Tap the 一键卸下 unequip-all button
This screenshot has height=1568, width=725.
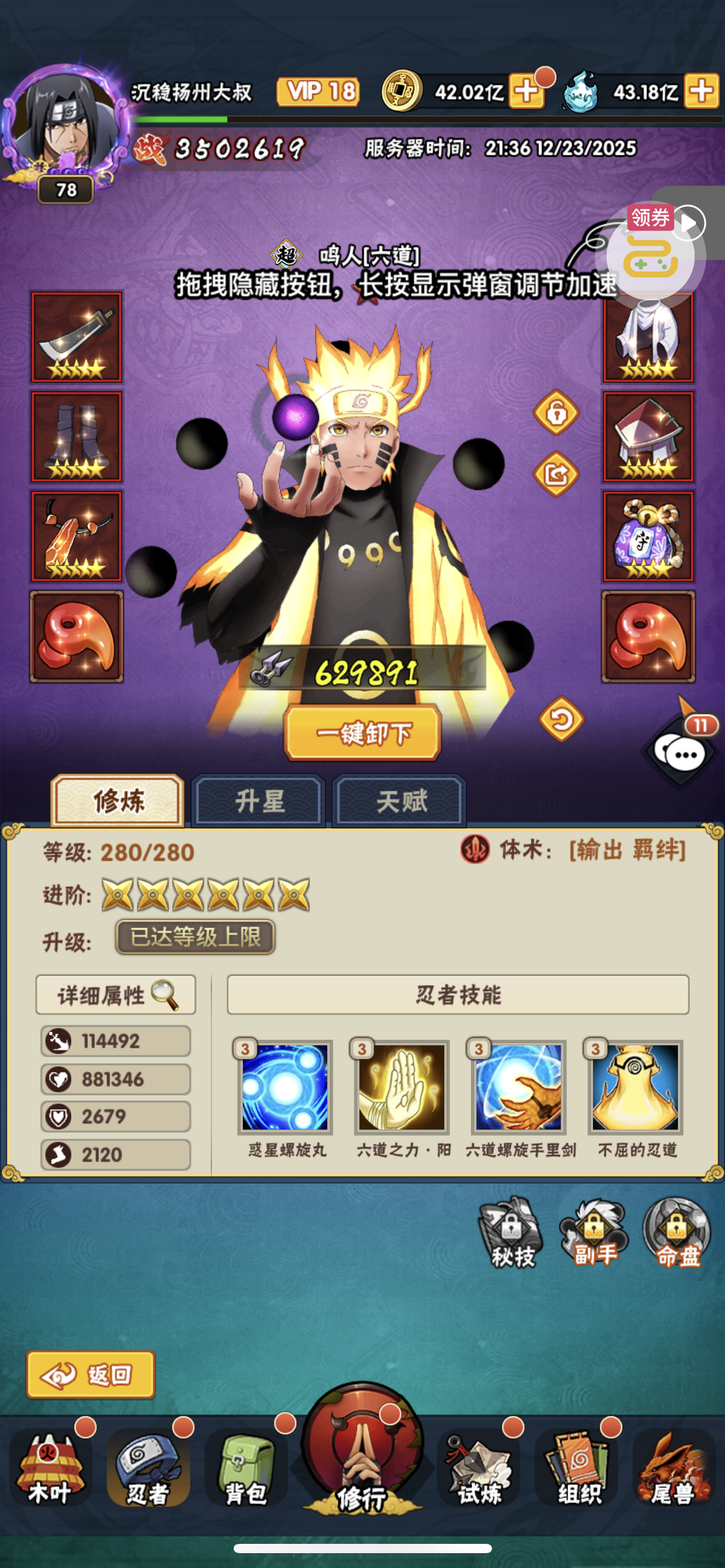[x=362, y=733]
